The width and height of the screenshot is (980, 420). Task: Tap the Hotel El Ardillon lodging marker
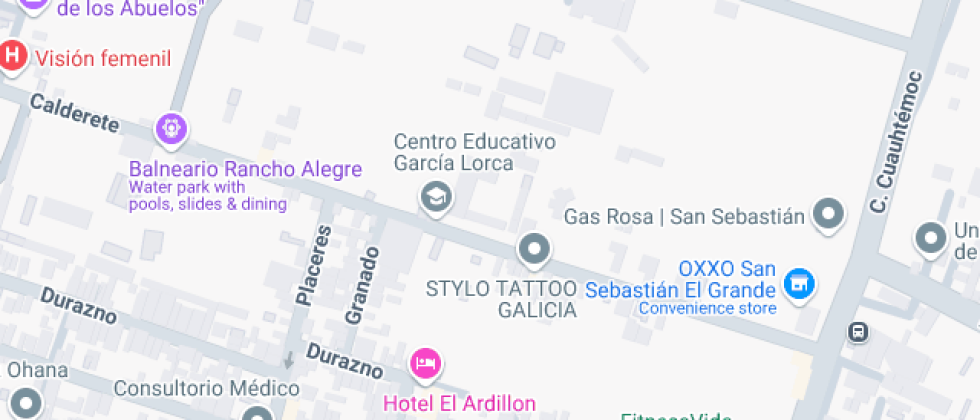[426, 362]
